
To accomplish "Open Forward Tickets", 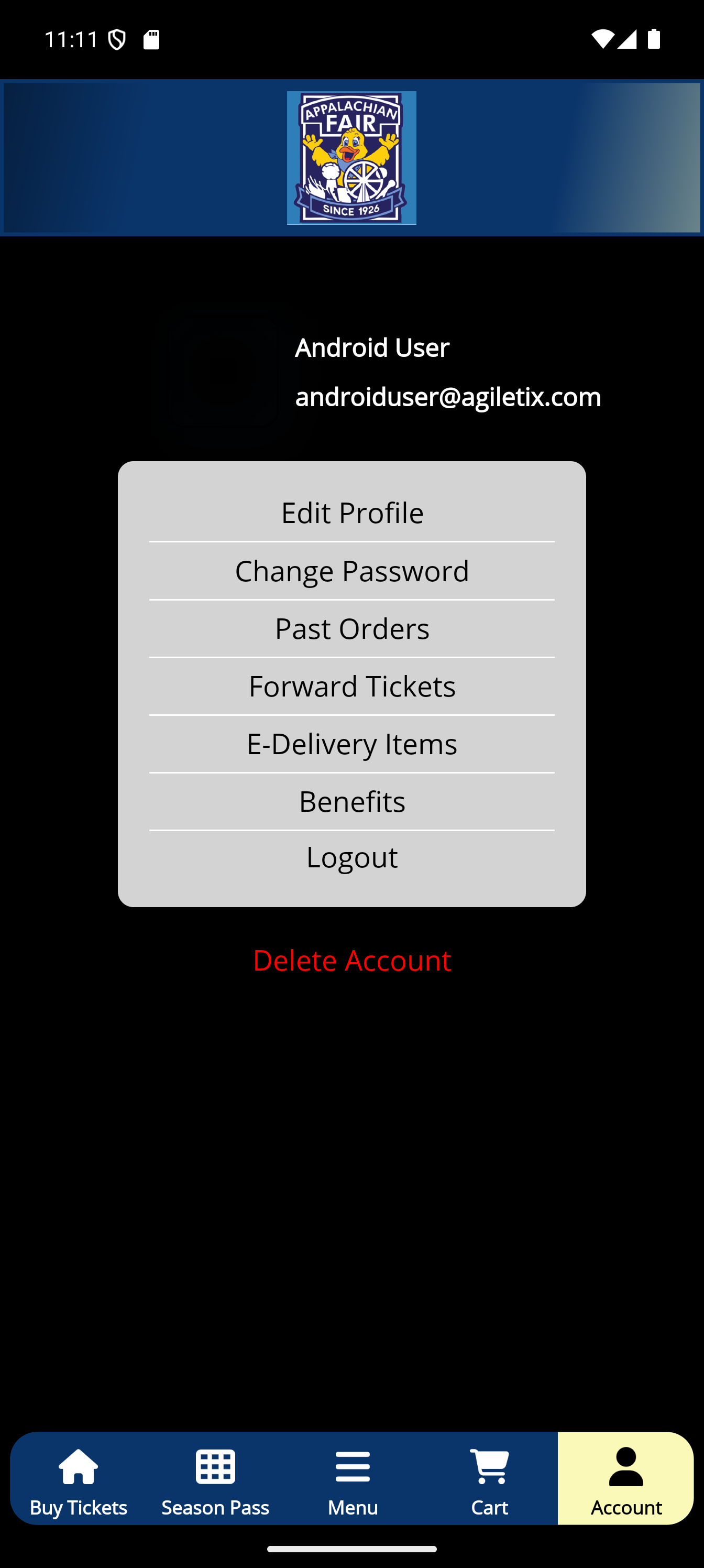I will [x=351, y=687].
